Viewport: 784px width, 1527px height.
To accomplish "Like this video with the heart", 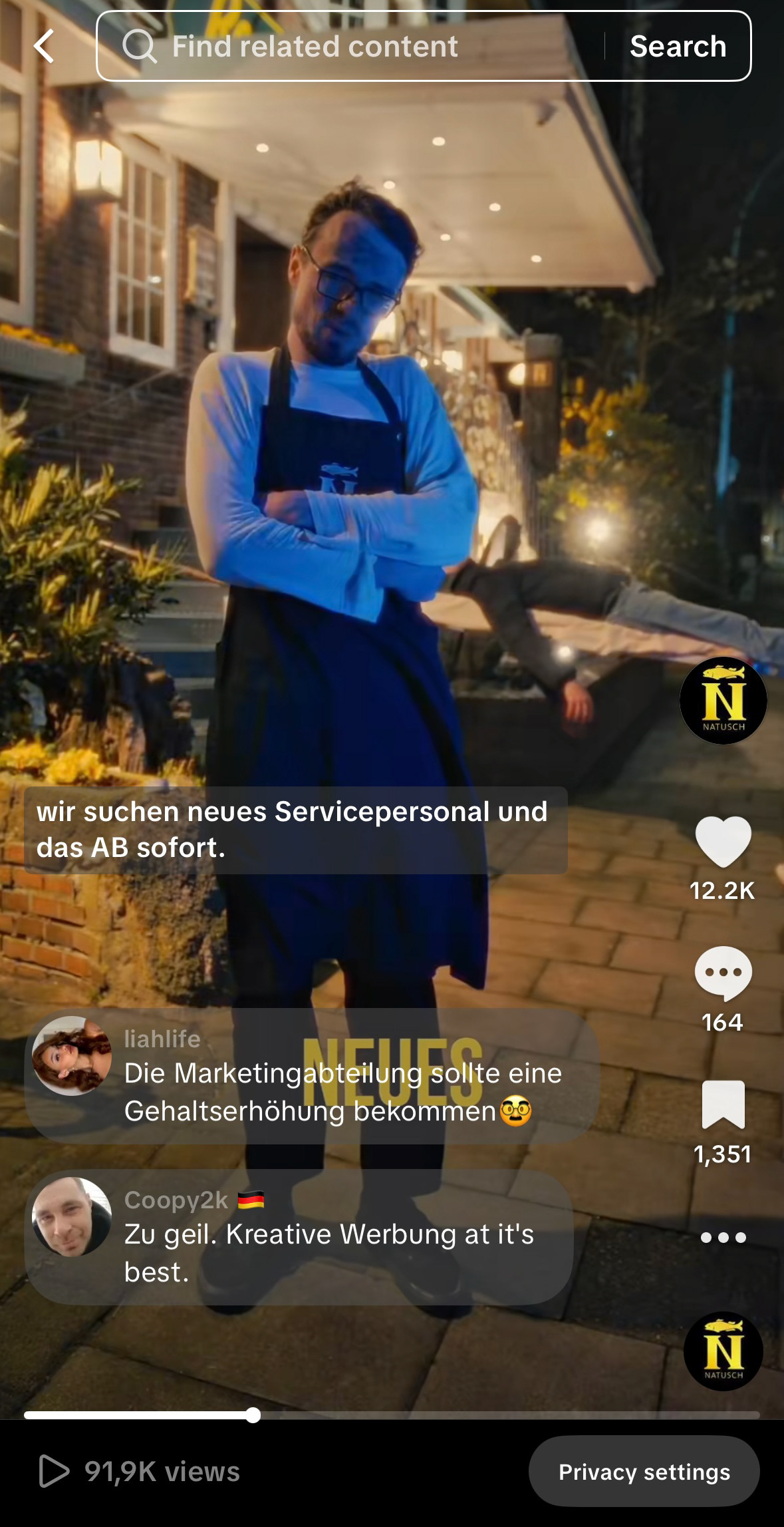I will tap(723, 842).
